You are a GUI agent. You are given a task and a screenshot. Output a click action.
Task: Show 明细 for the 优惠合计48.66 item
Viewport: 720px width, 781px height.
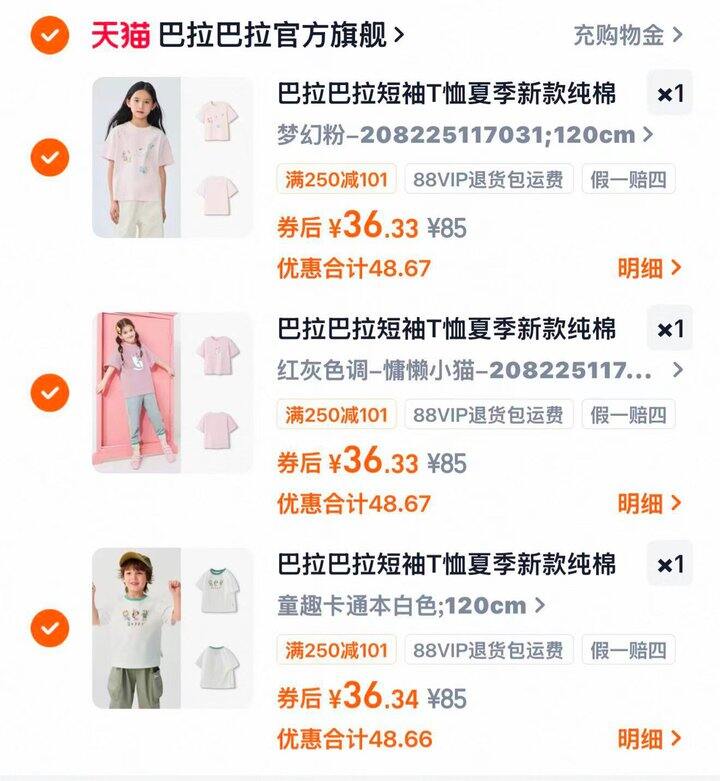click(x=649, y=739)
